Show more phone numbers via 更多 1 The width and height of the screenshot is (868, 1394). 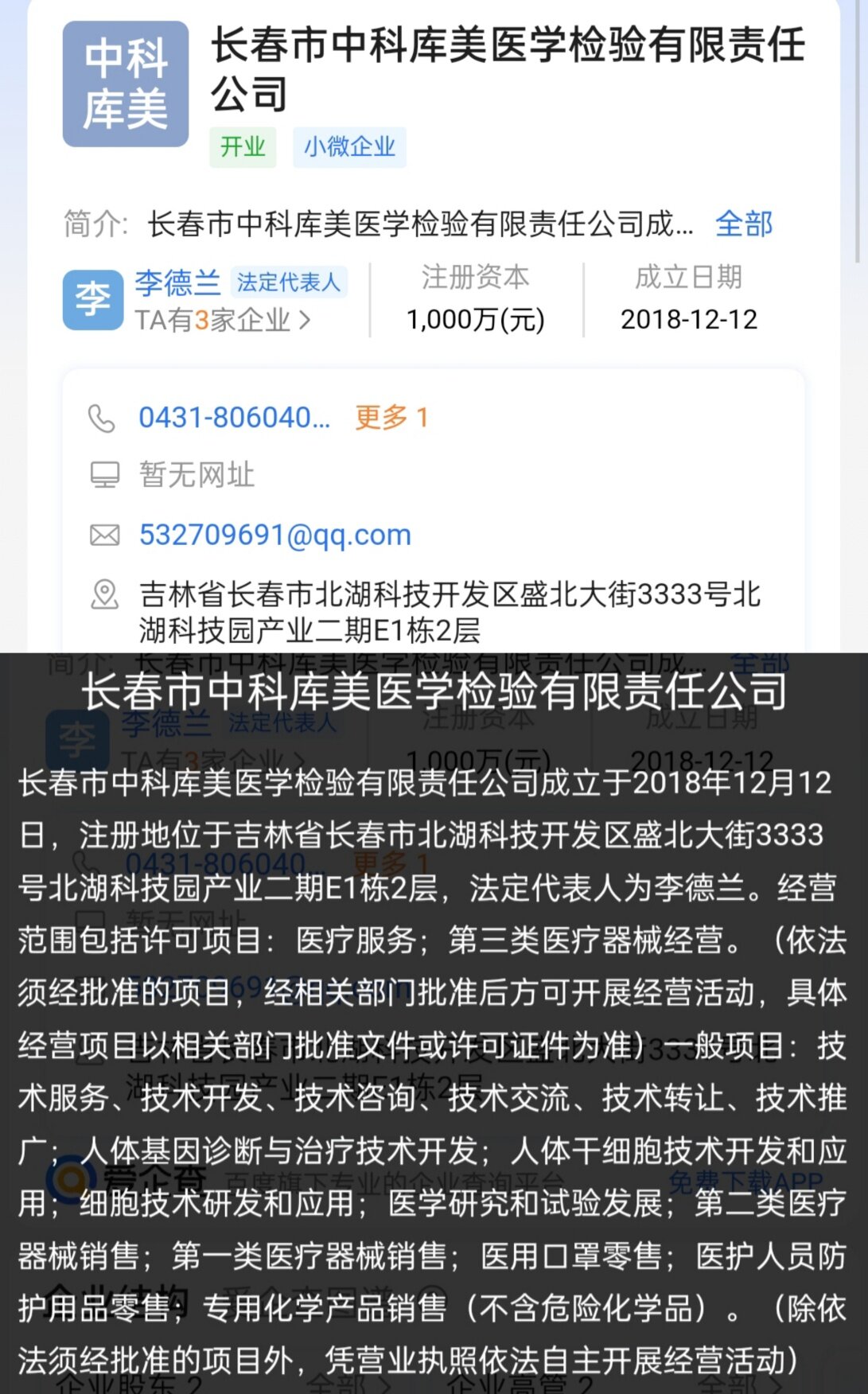click(x=391, y=418)
